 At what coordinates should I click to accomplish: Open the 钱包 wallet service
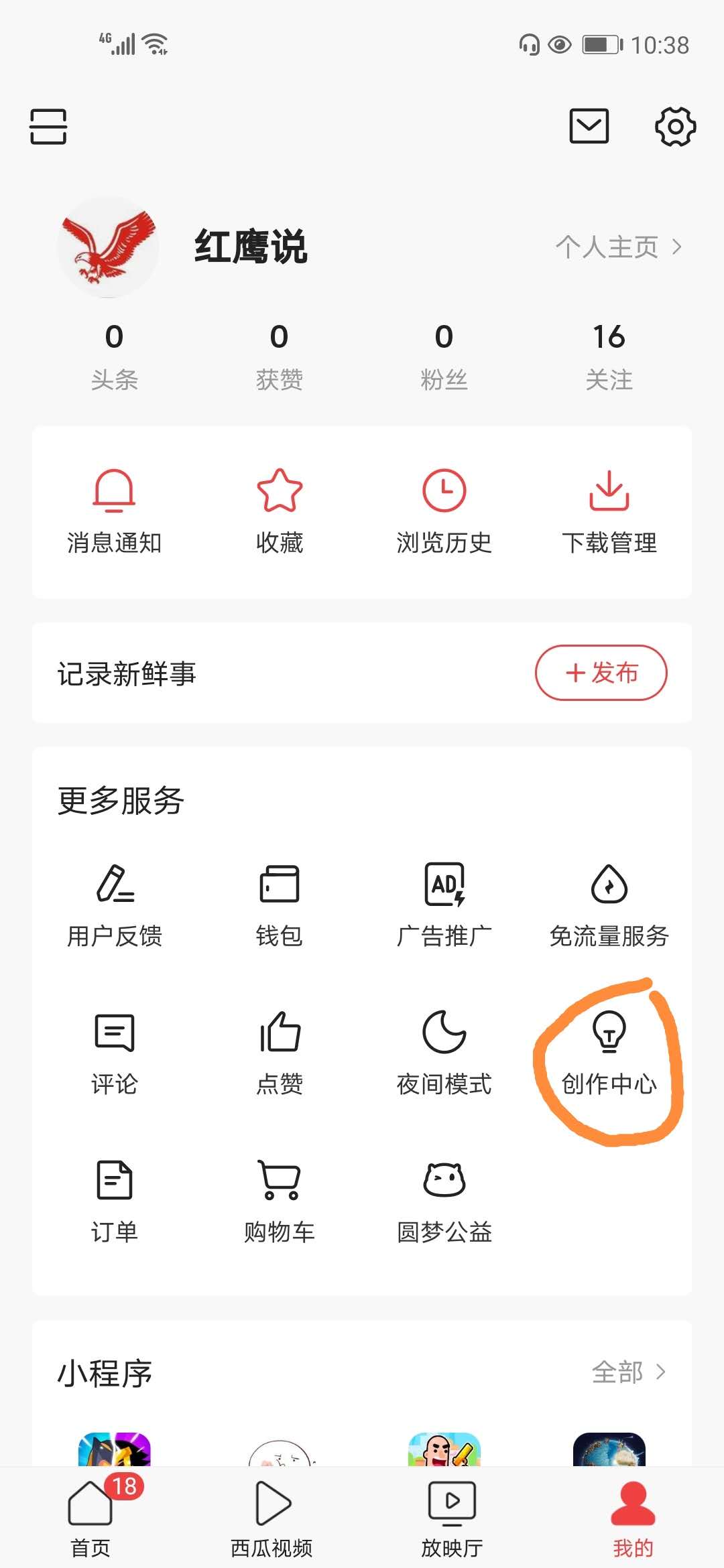(x=279, y=905)
